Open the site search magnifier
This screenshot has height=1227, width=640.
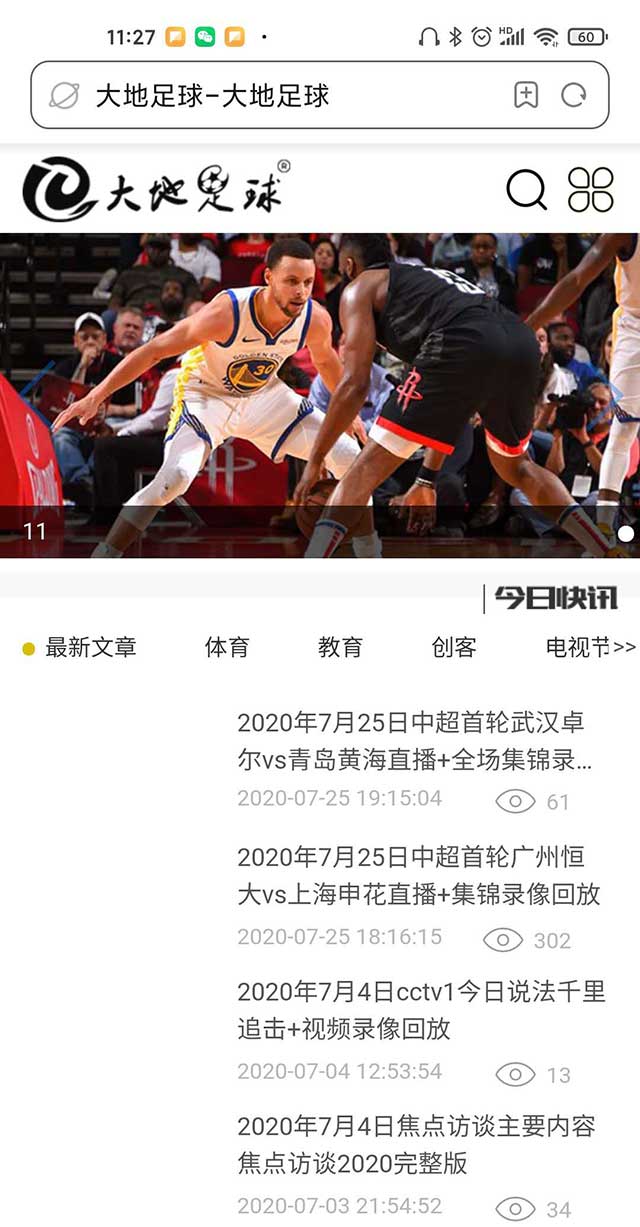526,189
